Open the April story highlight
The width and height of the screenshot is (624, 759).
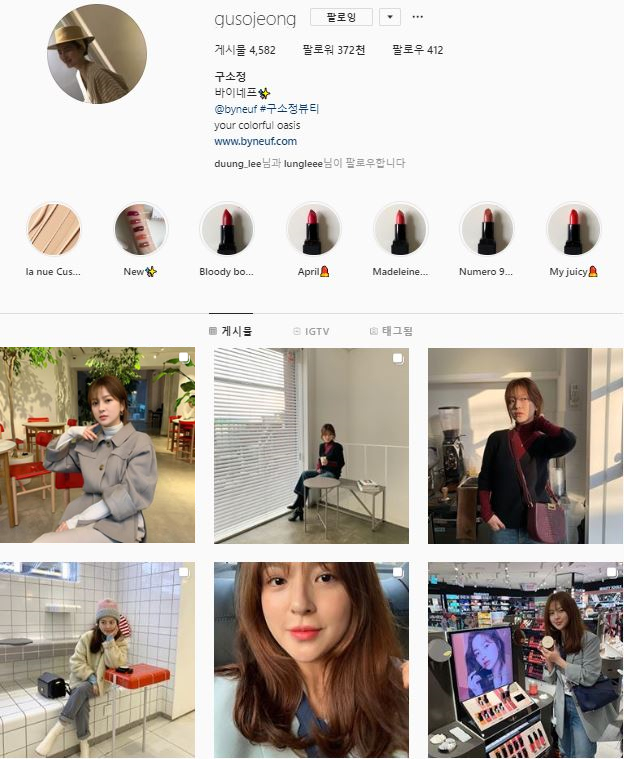point(314,230)
